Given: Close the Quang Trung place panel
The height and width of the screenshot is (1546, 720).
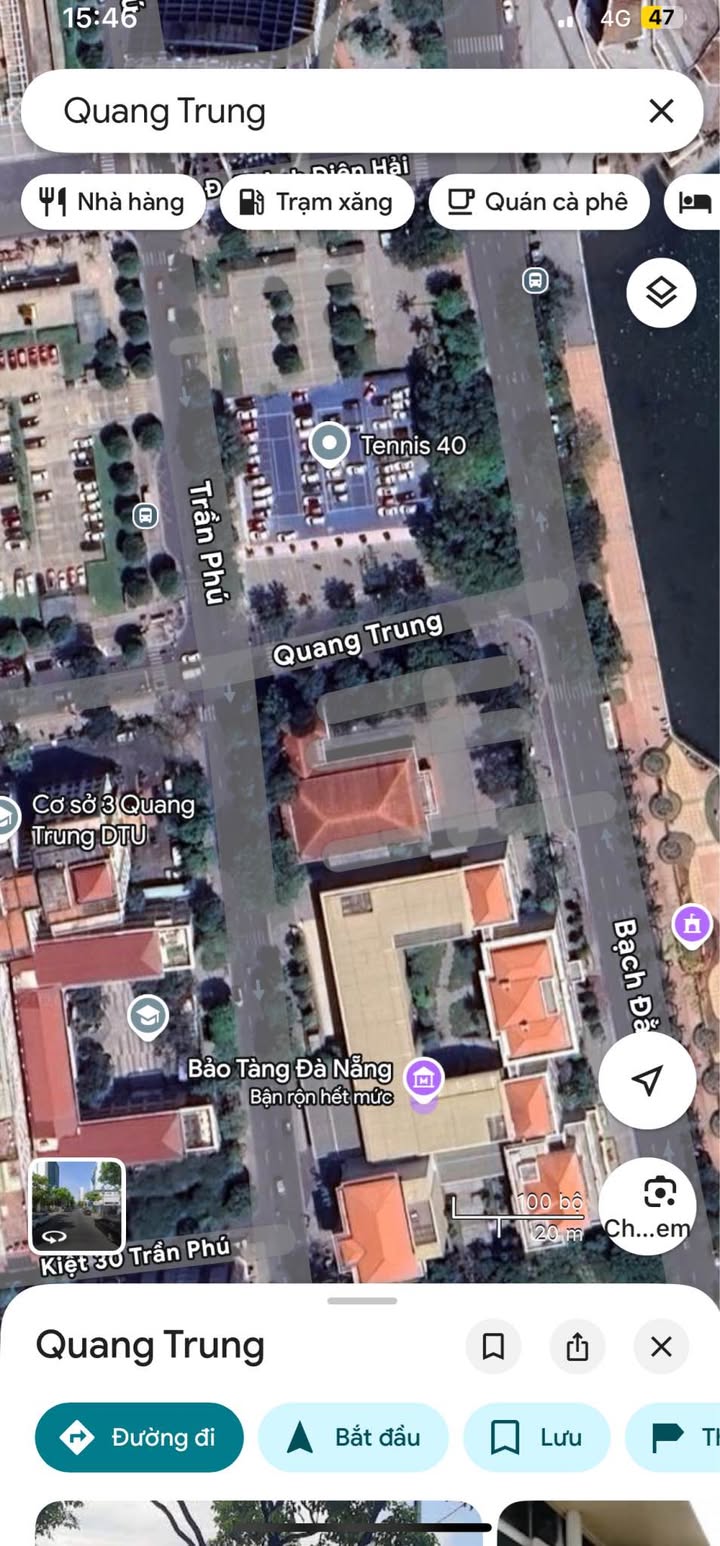Looking at the screenshot, I should click(x=661, y=1347).
